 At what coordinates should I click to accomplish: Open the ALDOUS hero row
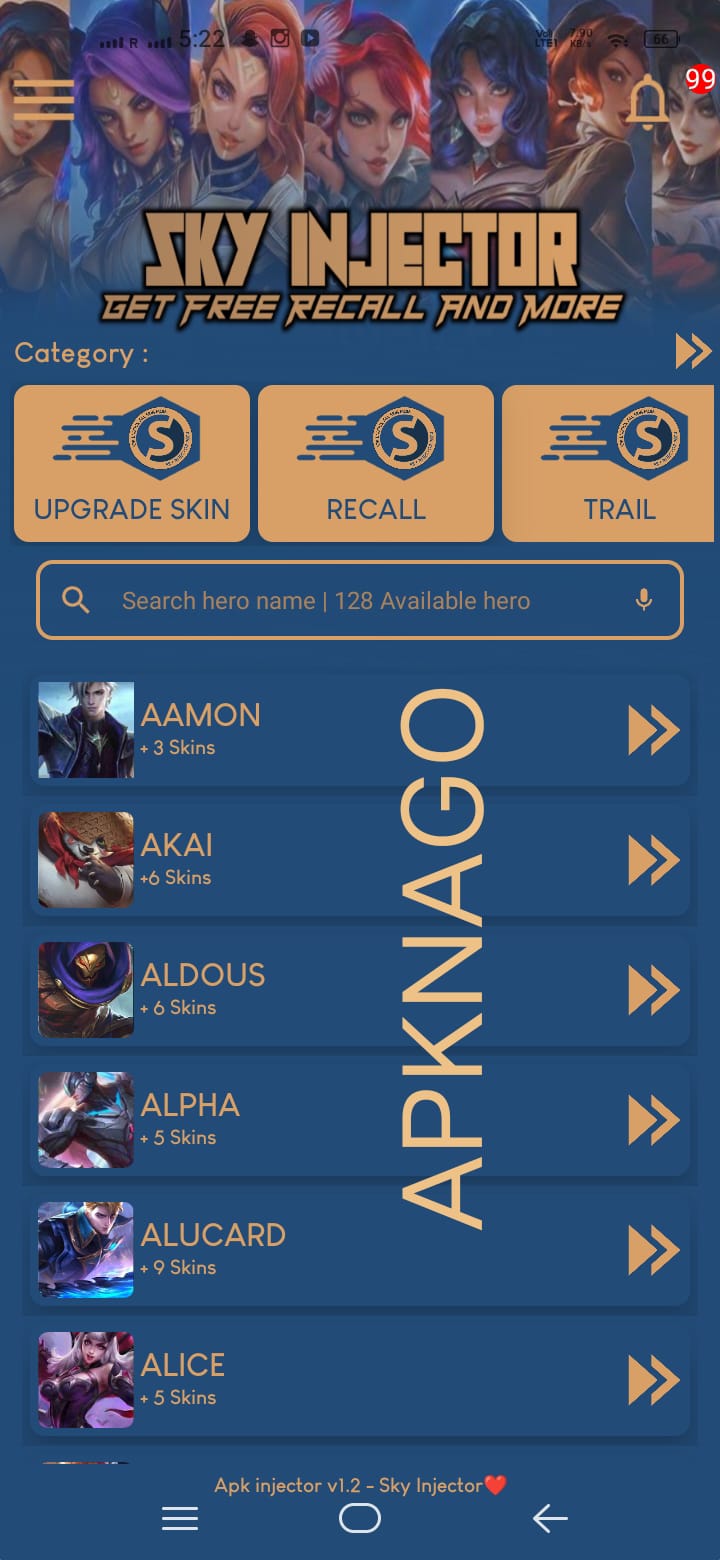pos(360,990)
